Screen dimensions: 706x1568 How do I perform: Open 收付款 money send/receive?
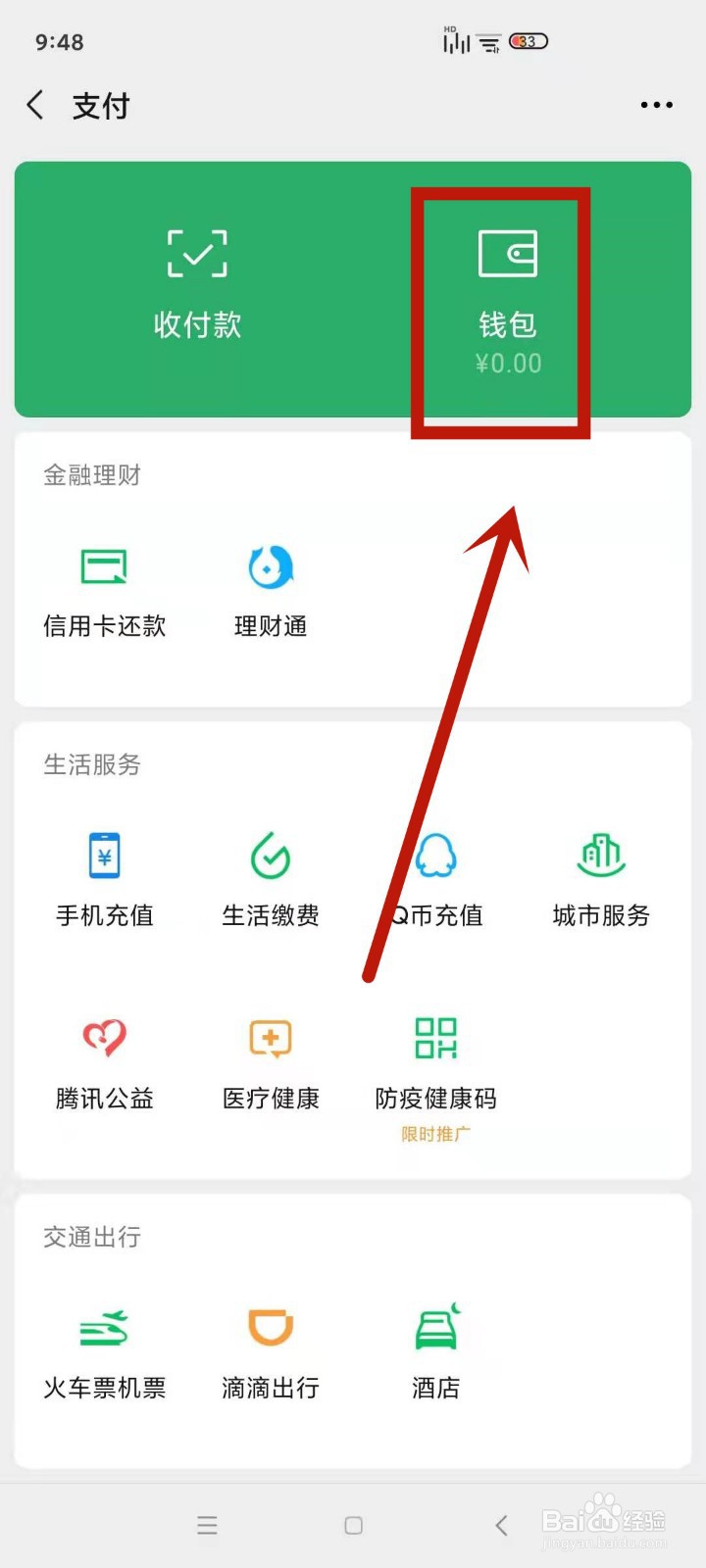click(x=196, y=284)
